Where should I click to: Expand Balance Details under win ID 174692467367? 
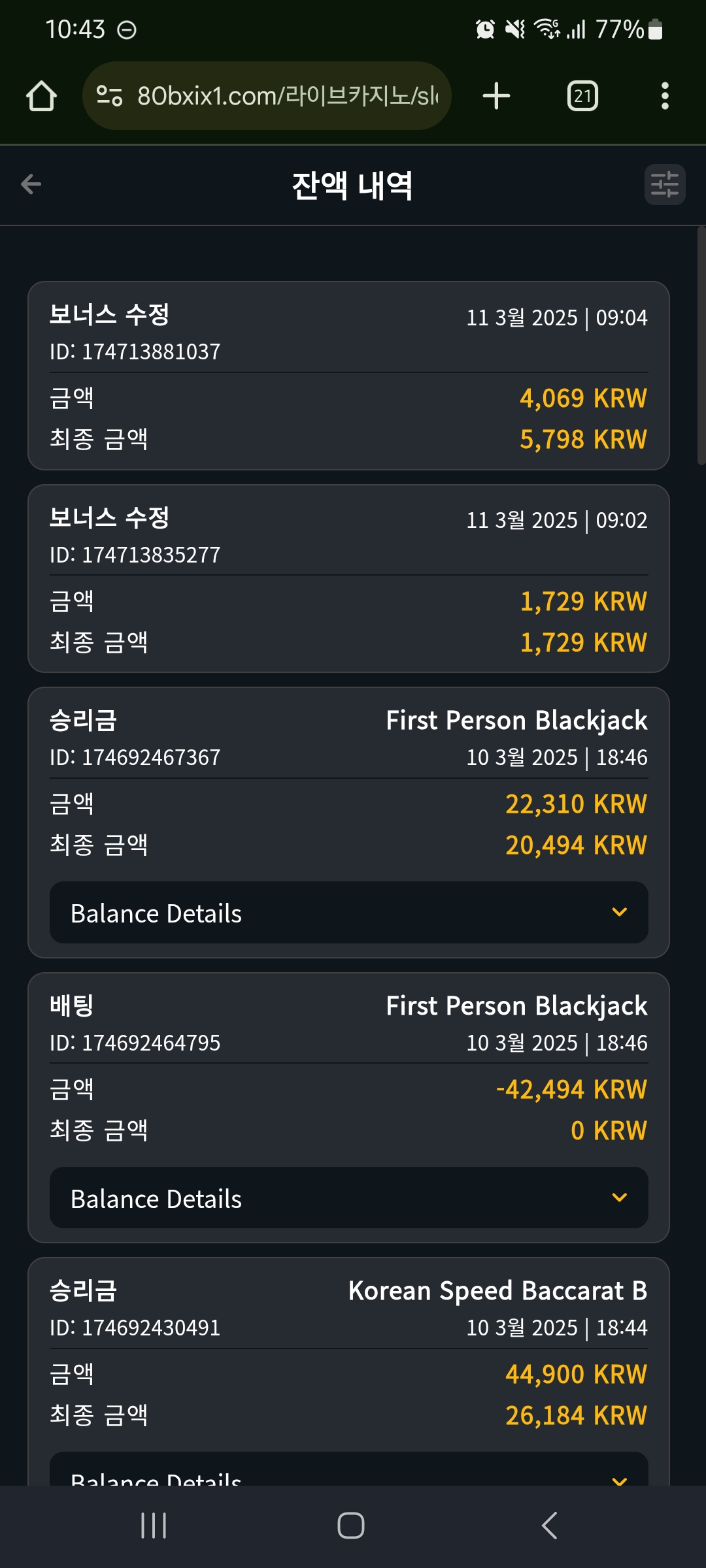point(349,913)
